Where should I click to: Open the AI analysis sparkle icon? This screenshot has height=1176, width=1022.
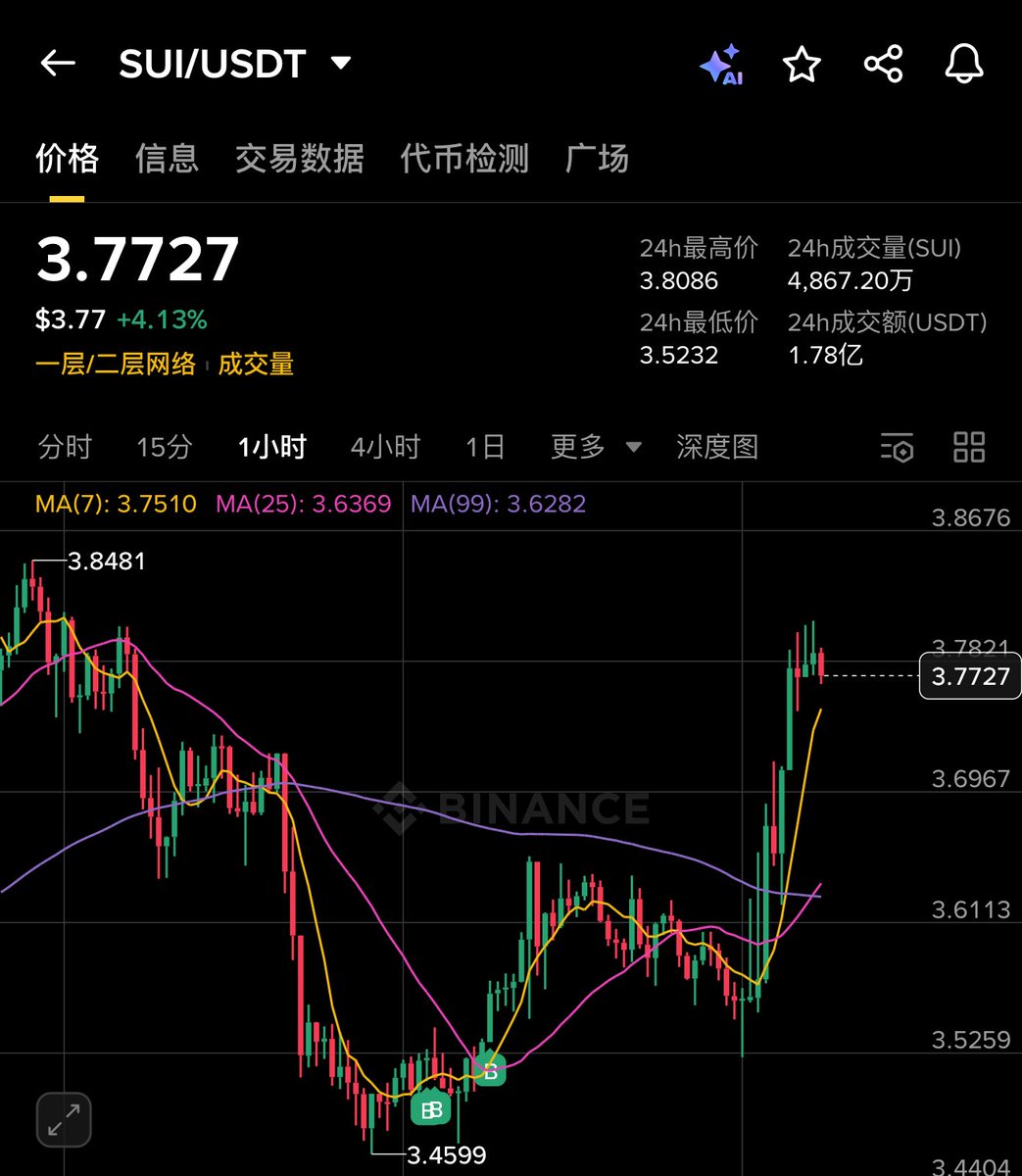[x=721, y=66]
